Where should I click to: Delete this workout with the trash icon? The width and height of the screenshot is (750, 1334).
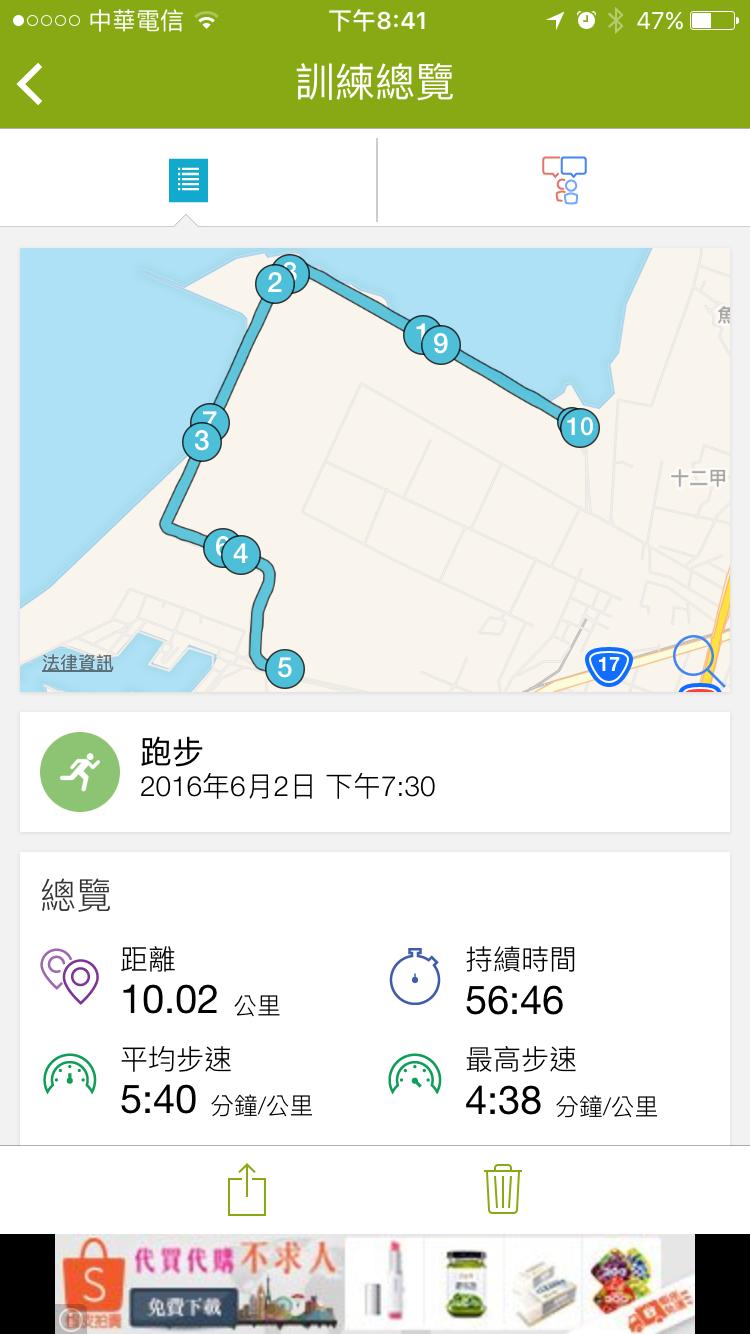coord(502,1190)
